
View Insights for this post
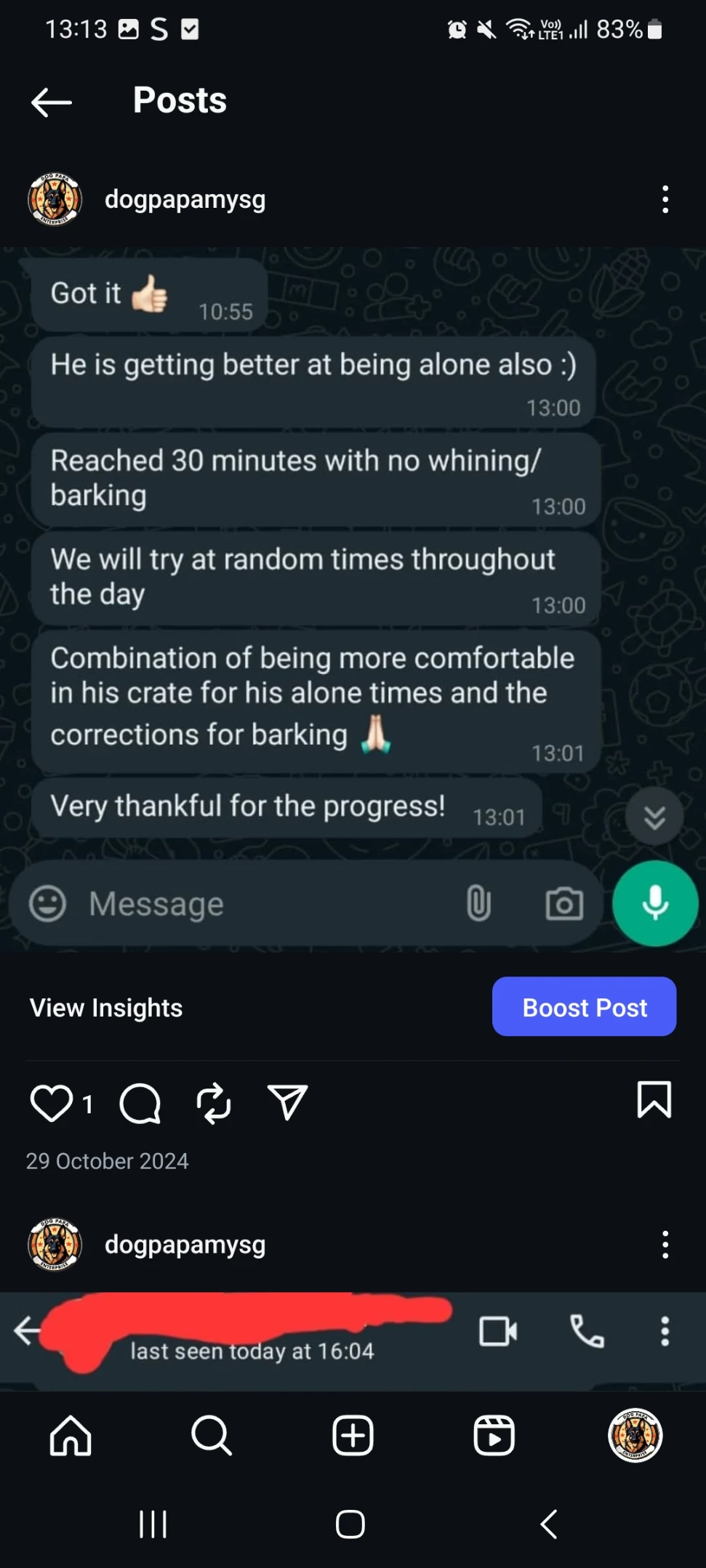[106, 1008]
